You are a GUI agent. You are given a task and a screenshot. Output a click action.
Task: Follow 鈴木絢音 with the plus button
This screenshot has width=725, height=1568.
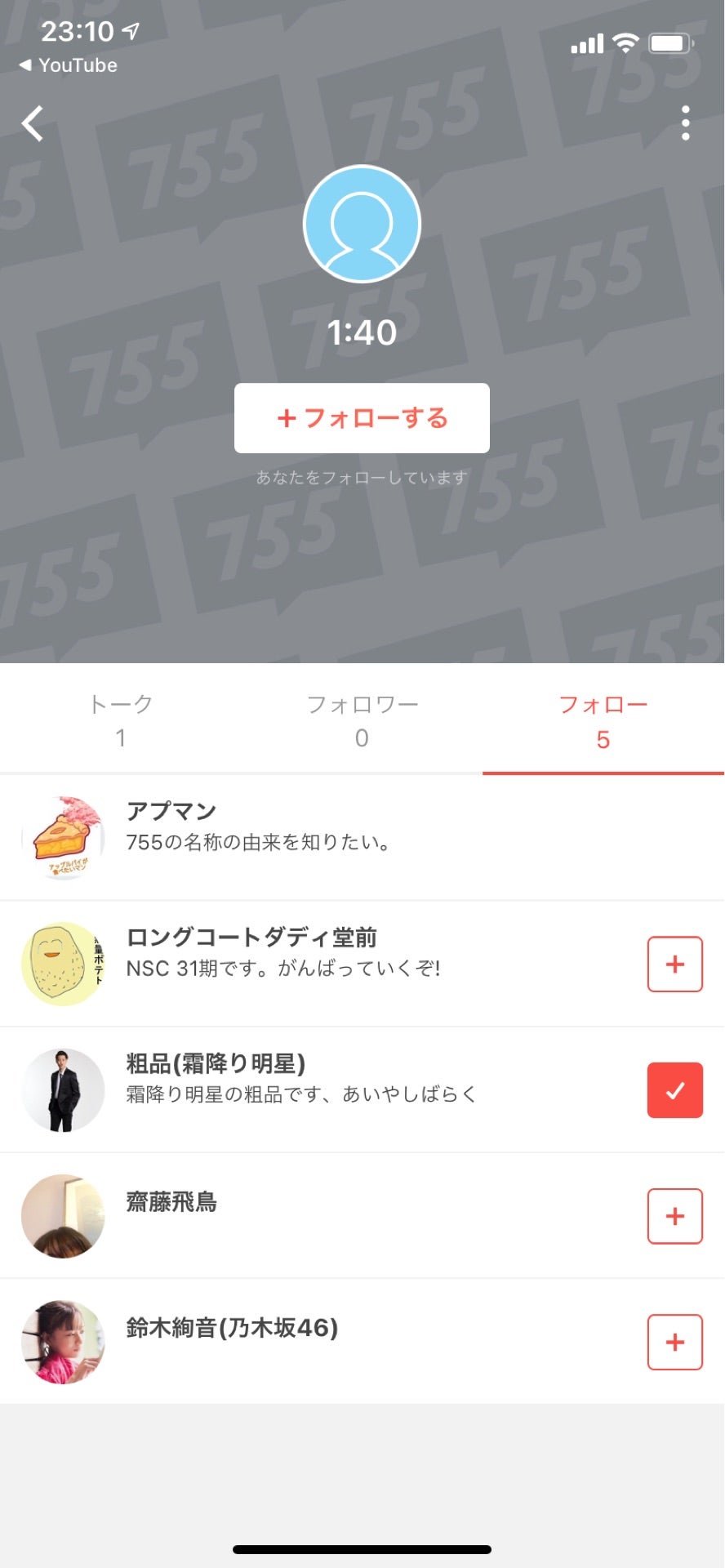(674, 1342)
